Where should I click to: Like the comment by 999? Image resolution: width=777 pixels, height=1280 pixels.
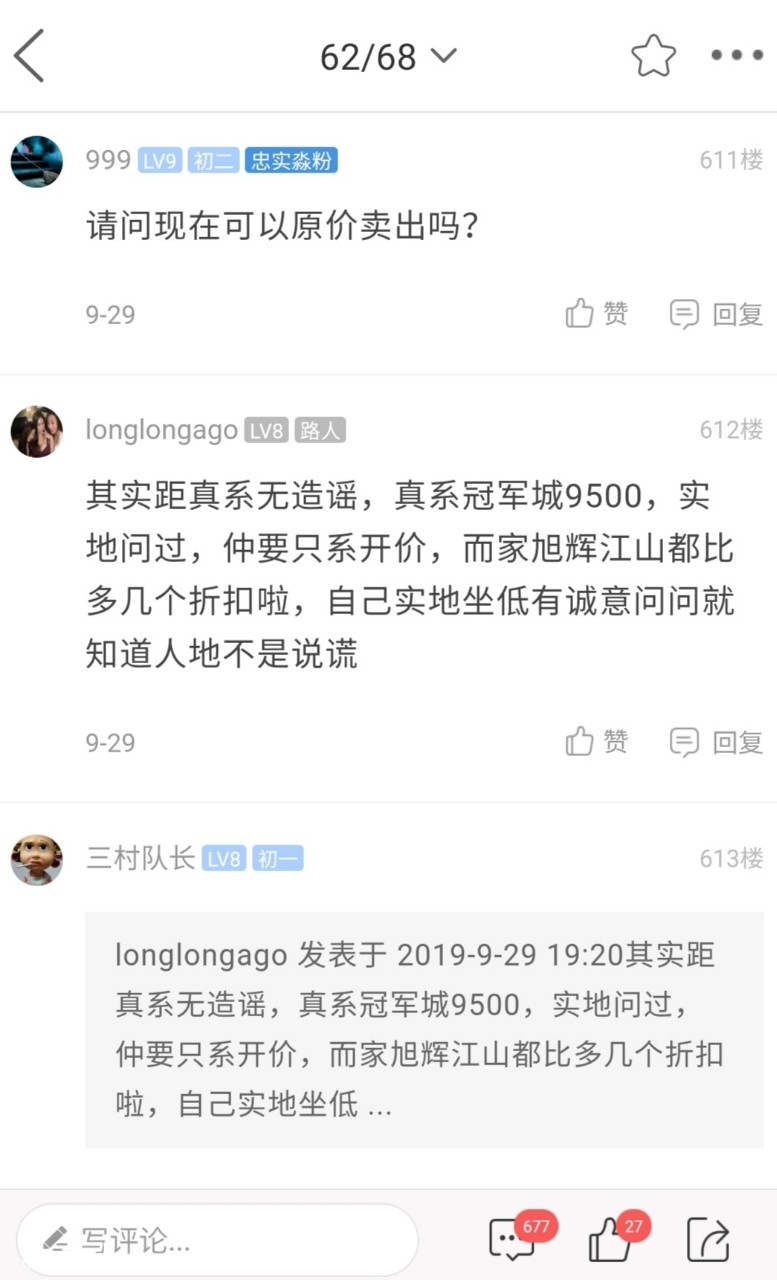tap(597, 314)
